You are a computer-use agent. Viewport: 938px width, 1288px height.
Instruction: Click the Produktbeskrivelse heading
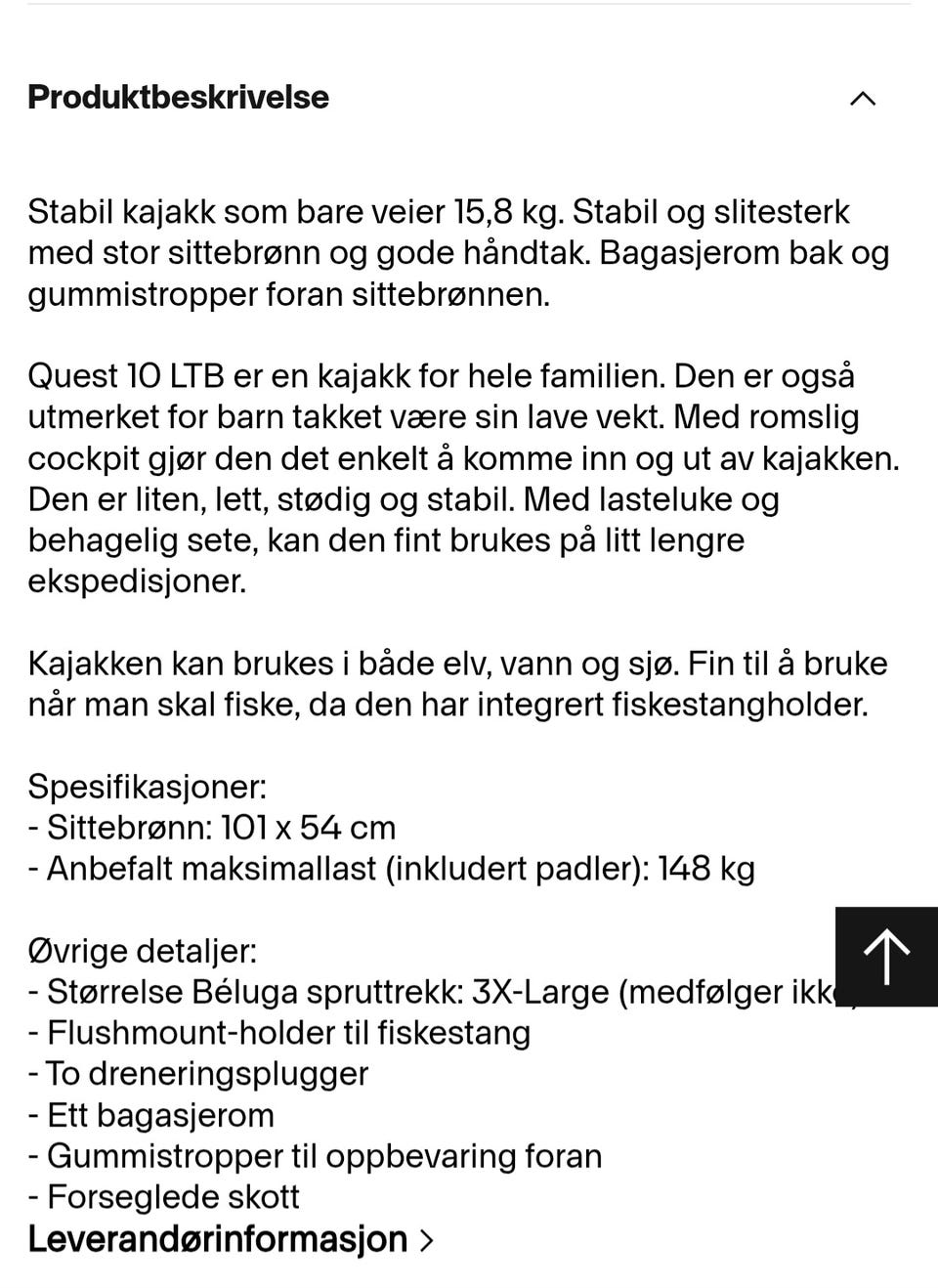tap(178, 98)
